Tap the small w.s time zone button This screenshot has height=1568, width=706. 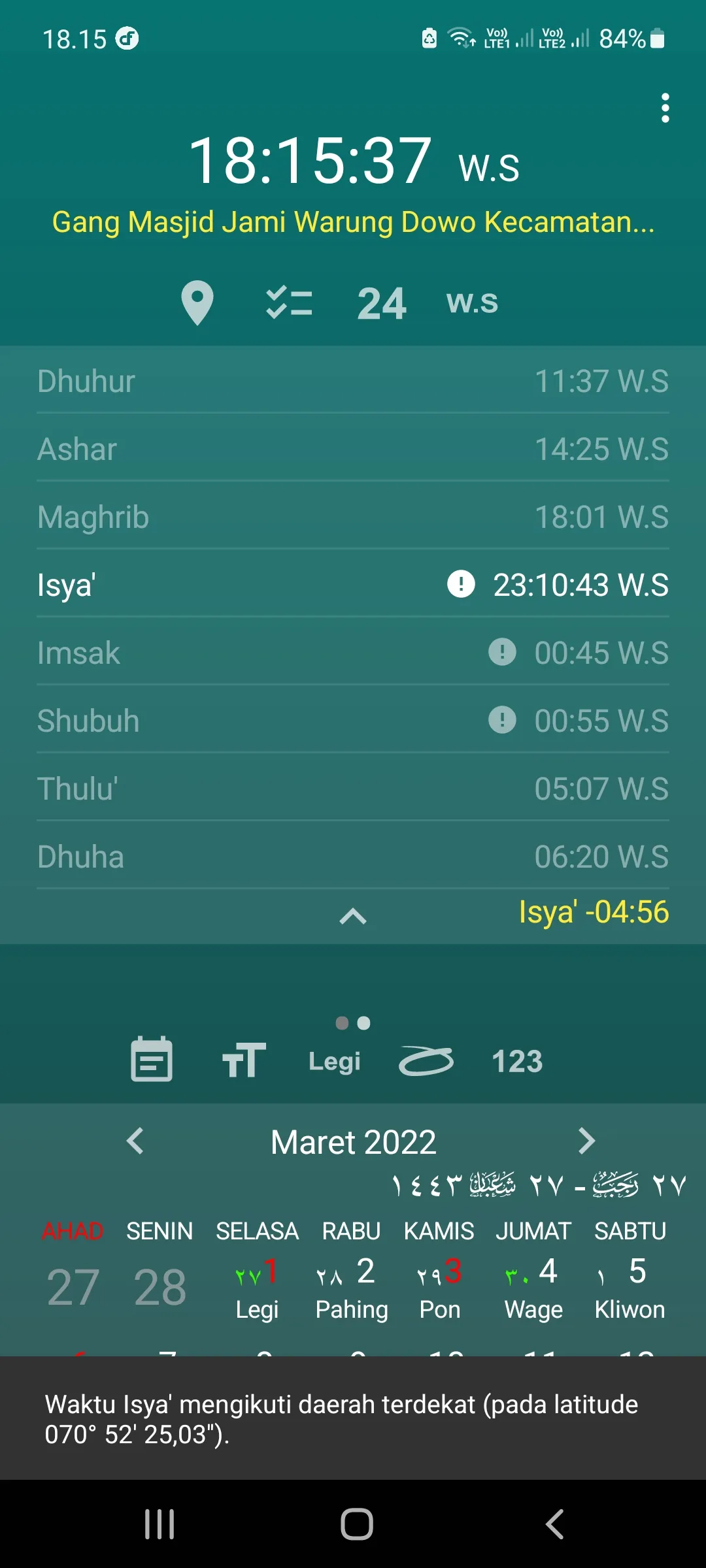(x=472, y=302)
